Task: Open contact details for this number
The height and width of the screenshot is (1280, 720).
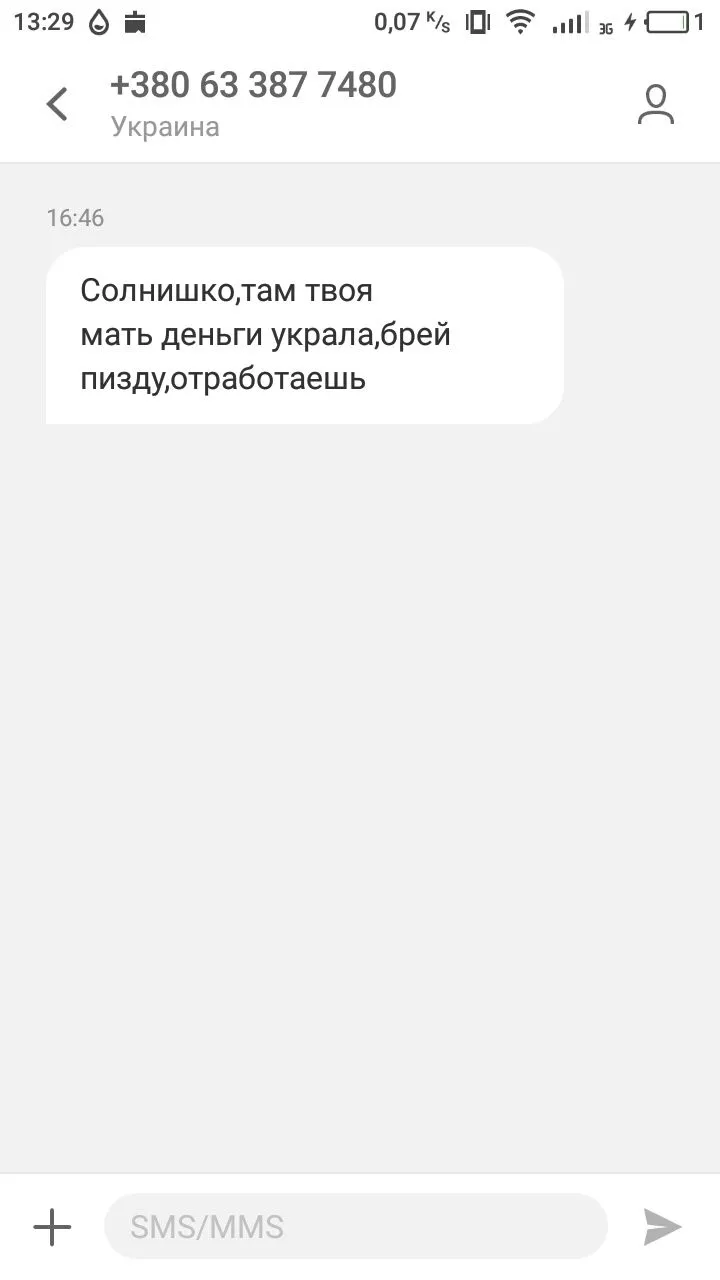Action: point(656,105)
